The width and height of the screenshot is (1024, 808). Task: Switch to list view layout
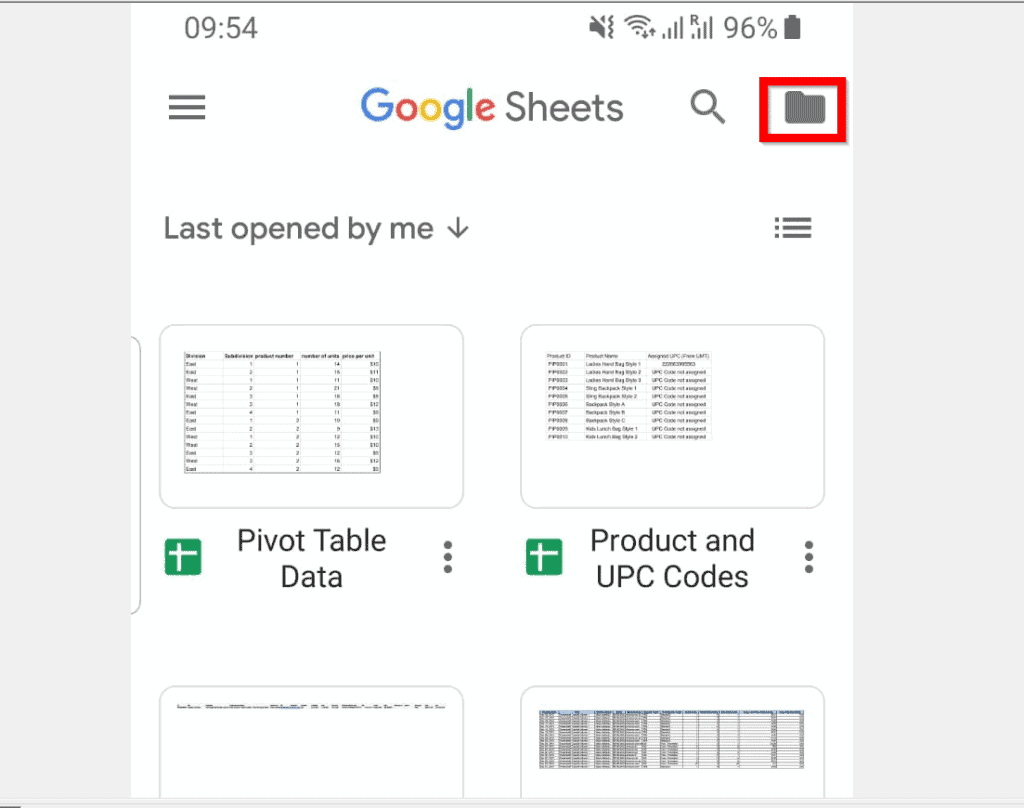(x=793, y=229)
